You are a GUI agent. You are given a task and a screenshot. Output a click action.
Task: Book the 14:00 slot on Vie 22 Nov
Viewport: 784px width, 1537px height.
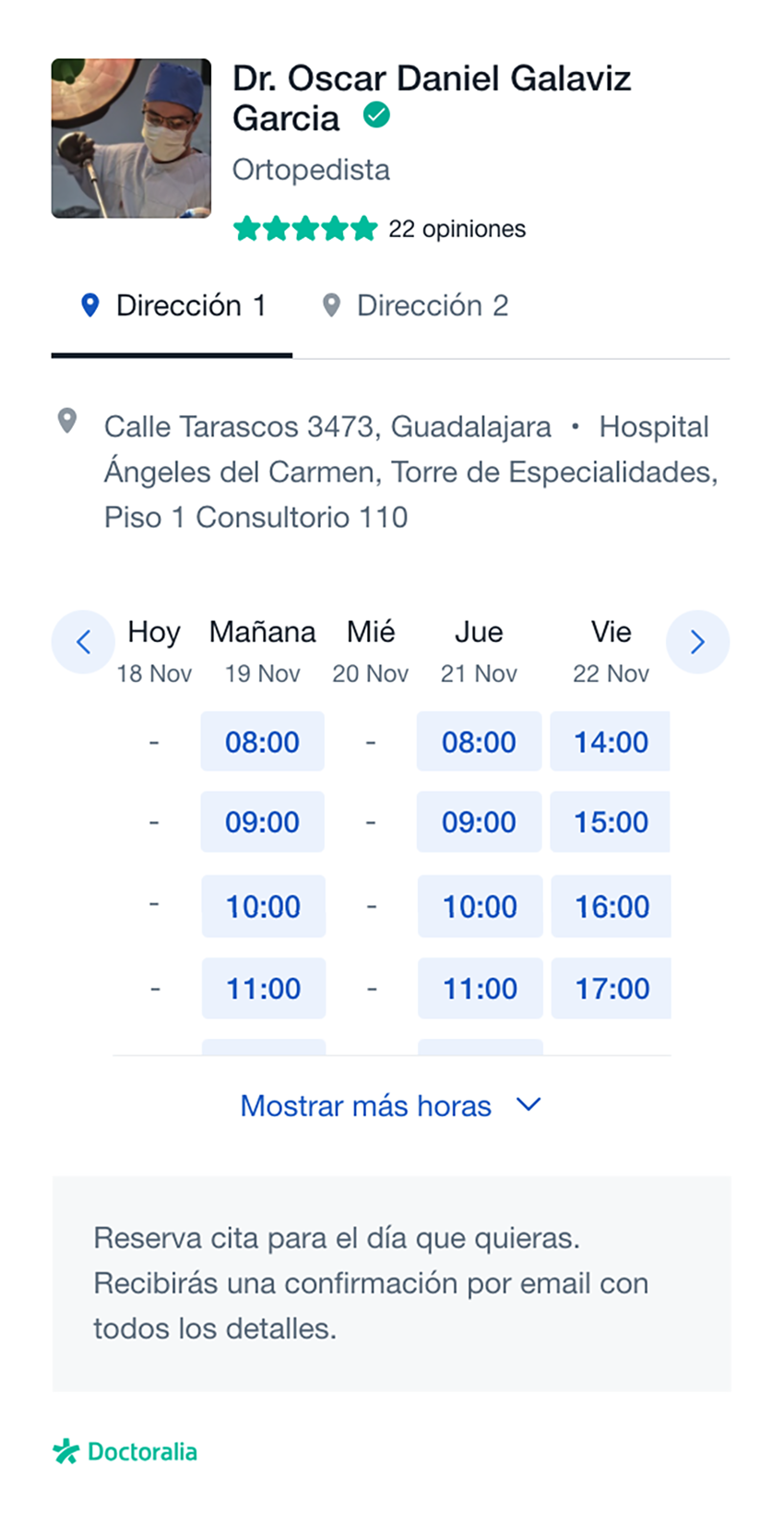click(x=611, y=742)
